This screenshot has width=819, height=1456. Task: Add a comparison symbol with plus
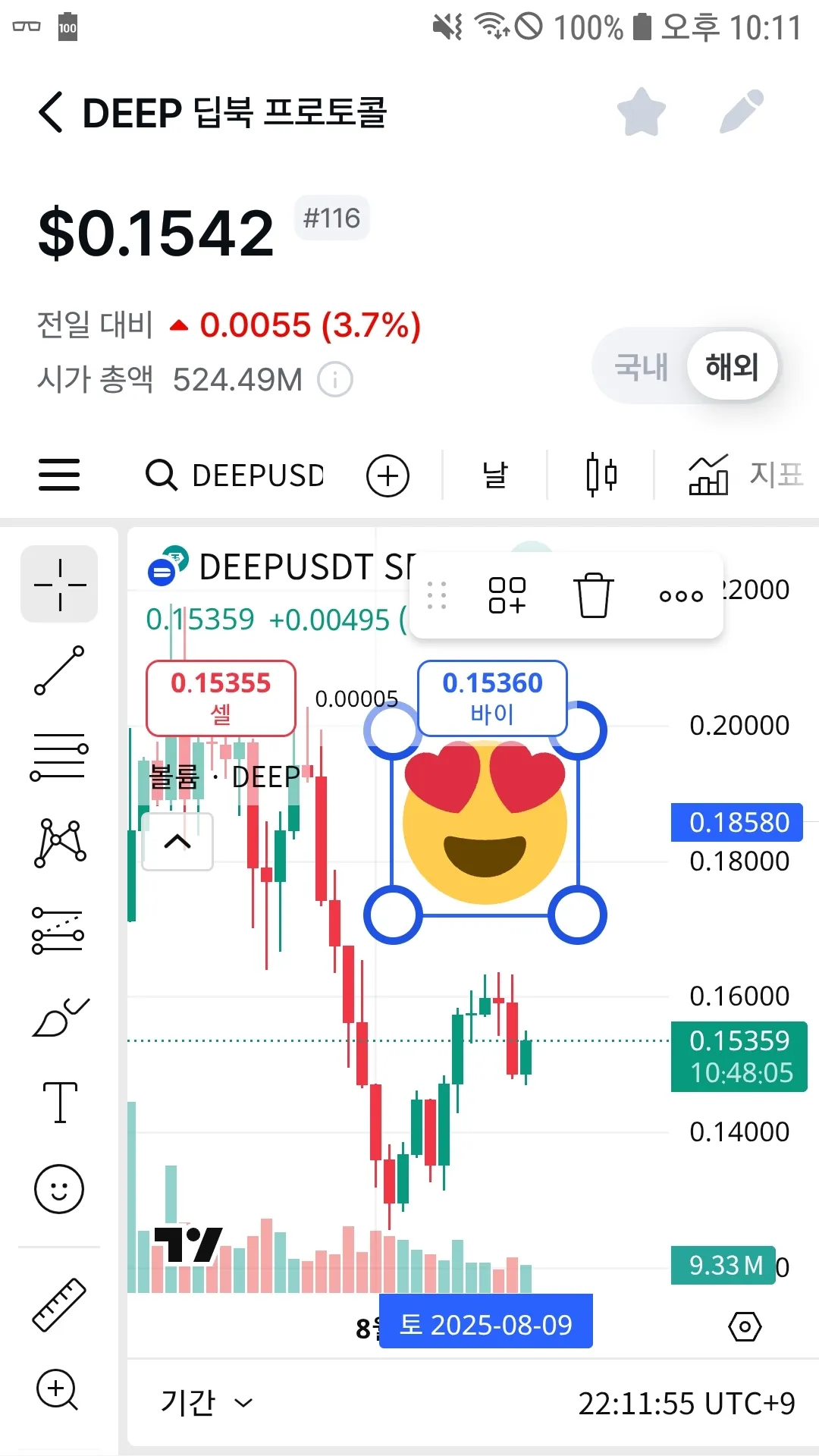point(388,476)
